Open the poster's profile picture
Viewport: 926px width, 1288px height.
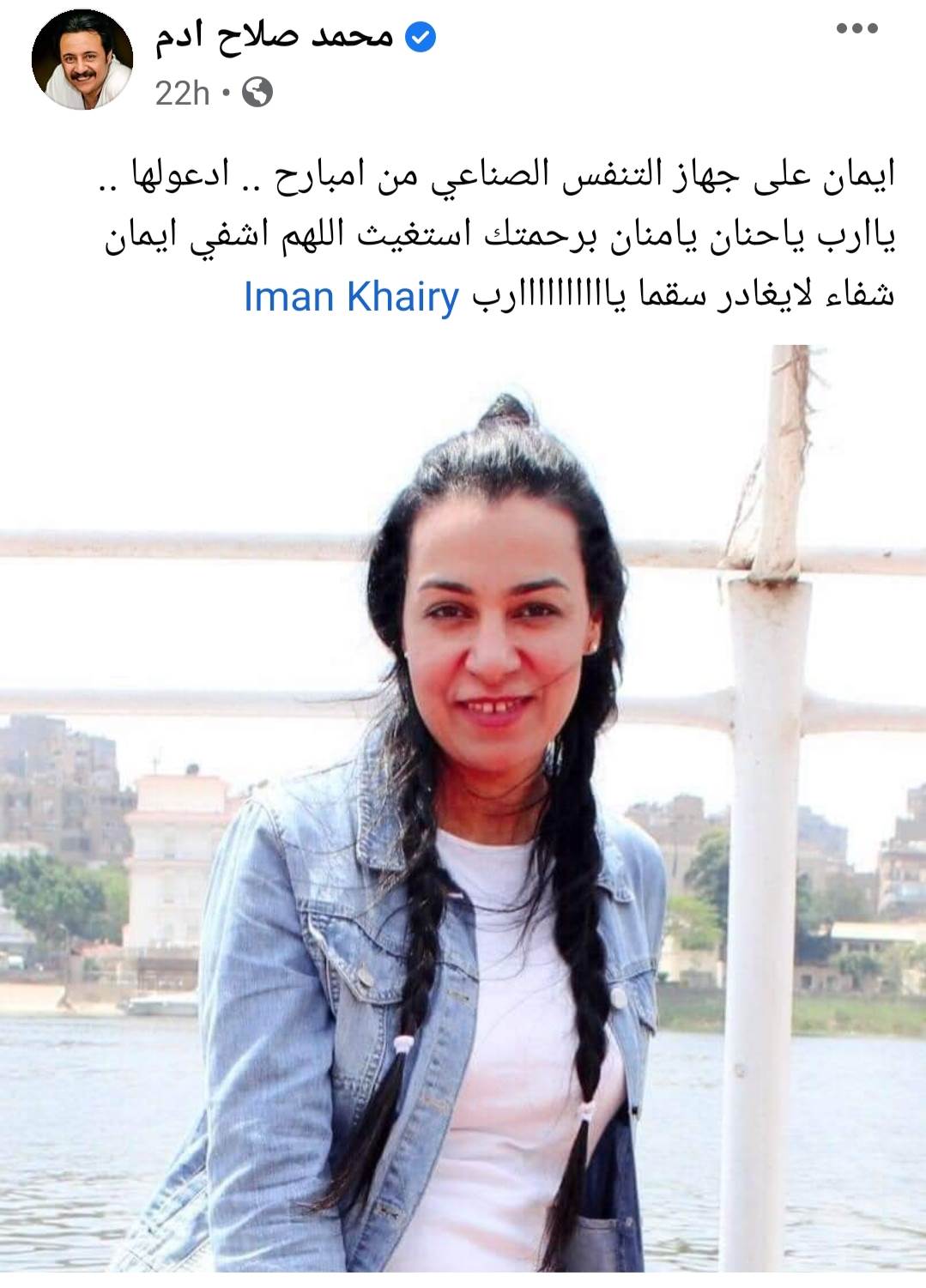point(82,65)
